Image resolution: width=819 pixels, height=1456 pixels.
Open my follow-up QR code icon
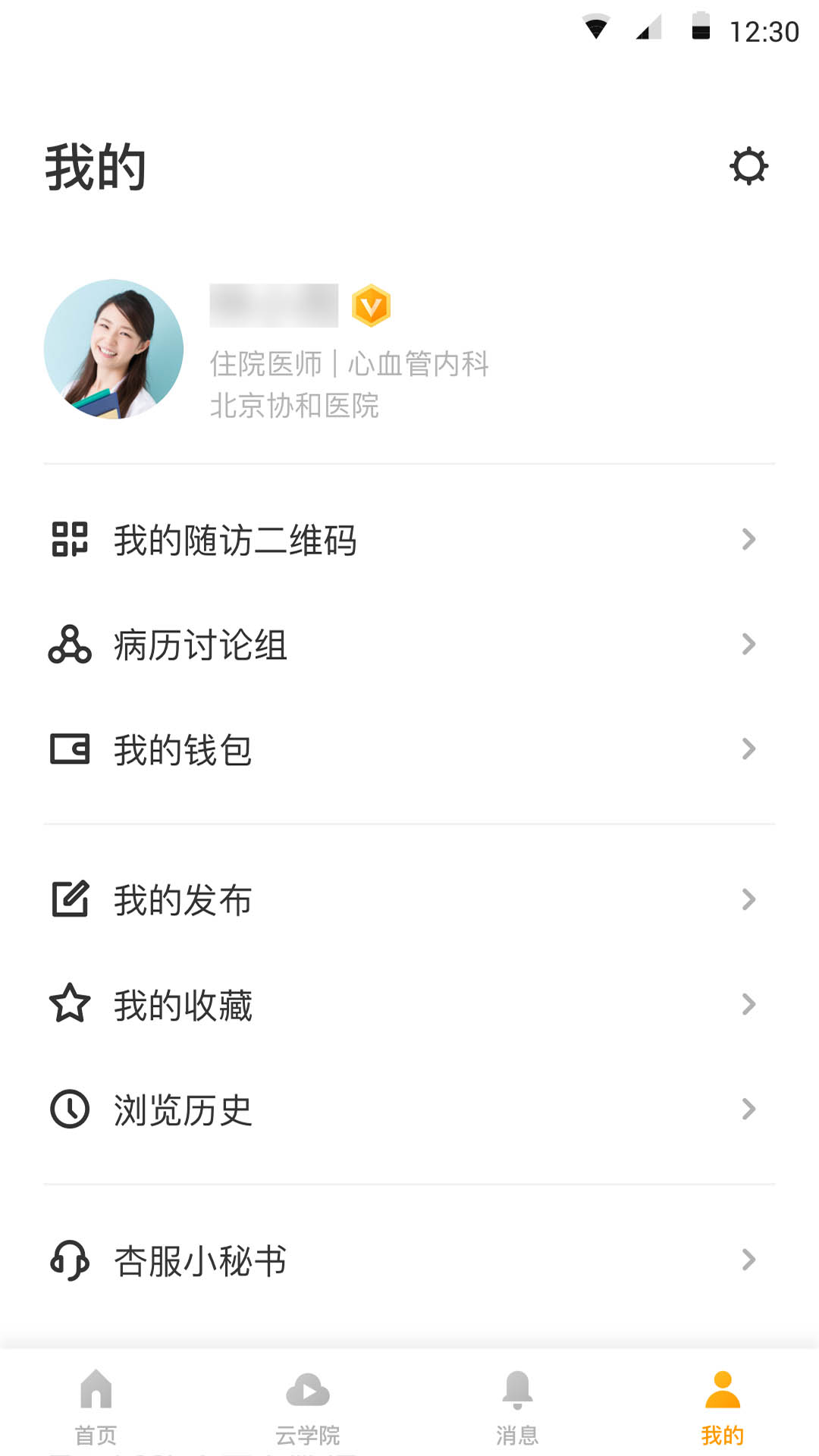tap(69, 540)
